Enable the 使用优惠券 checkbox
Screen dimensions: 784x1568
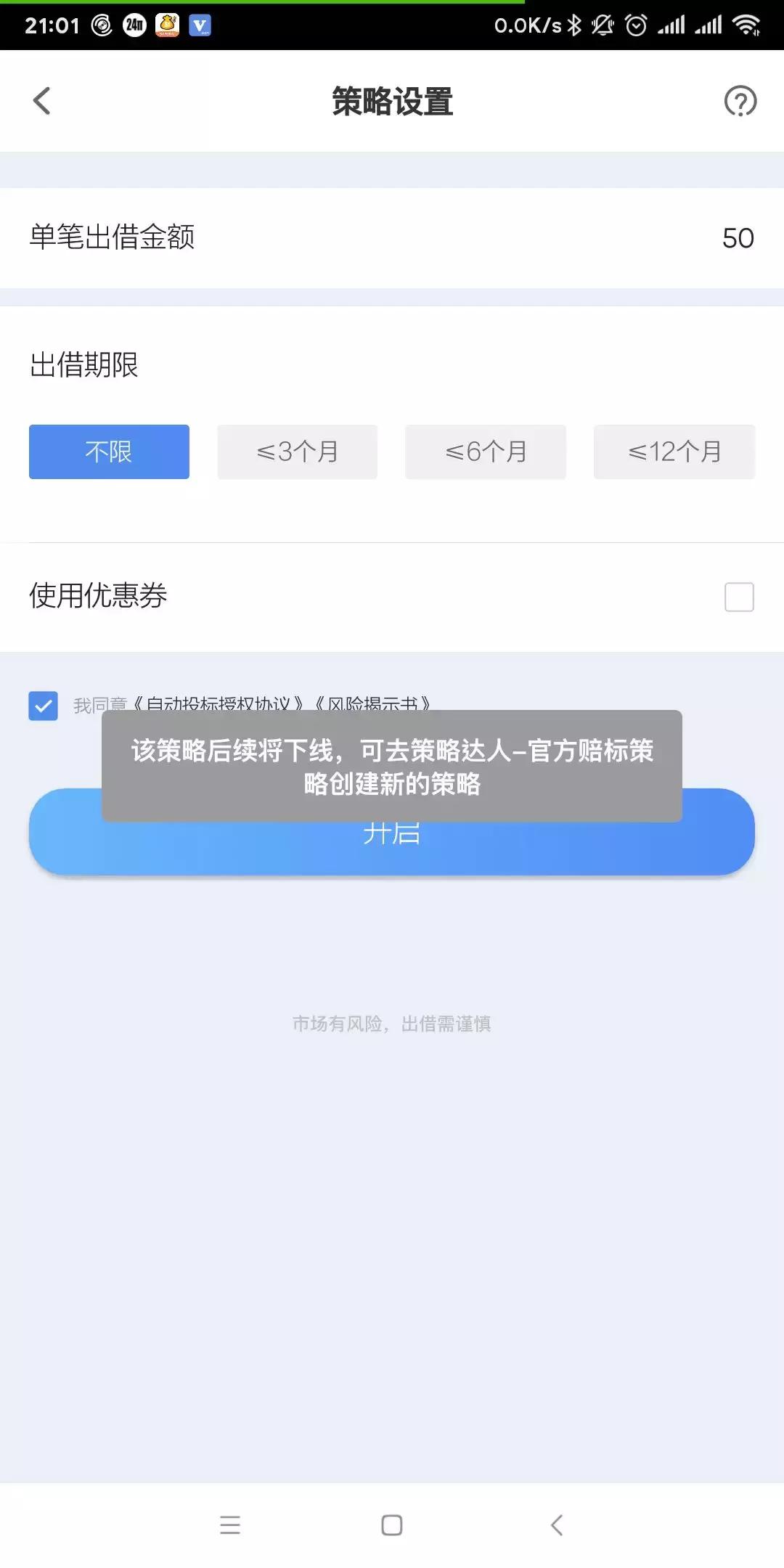[739, 597]
